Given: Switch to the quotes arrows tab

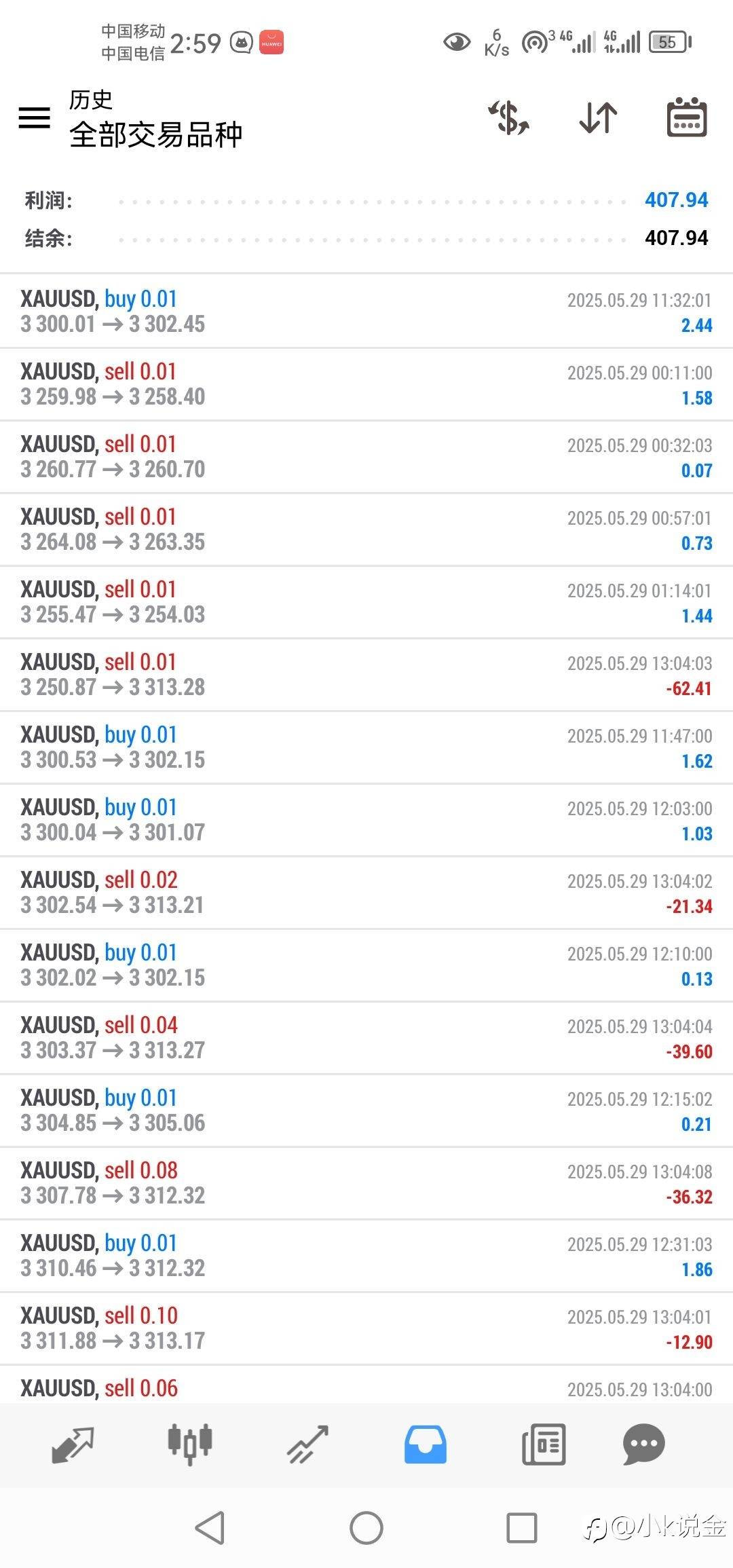Looking at the screenshot, I should 73,1444.
